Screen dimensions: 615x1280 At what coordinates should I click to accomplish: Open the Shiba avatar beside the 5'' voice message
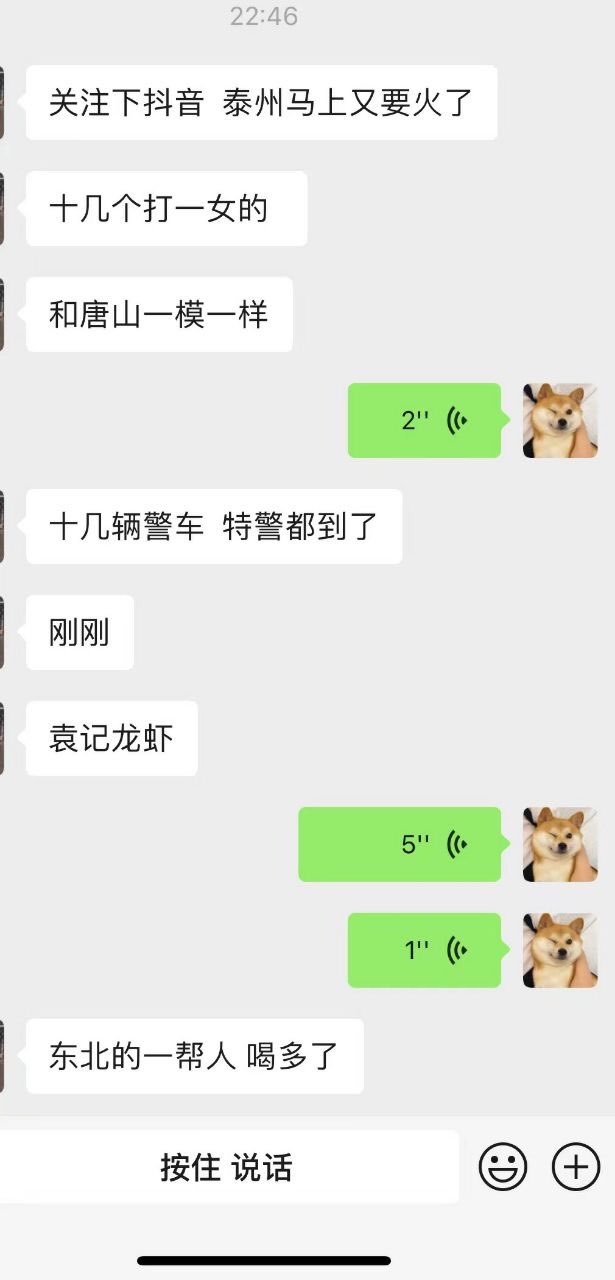pyautogui.click(x=560, y=844)
